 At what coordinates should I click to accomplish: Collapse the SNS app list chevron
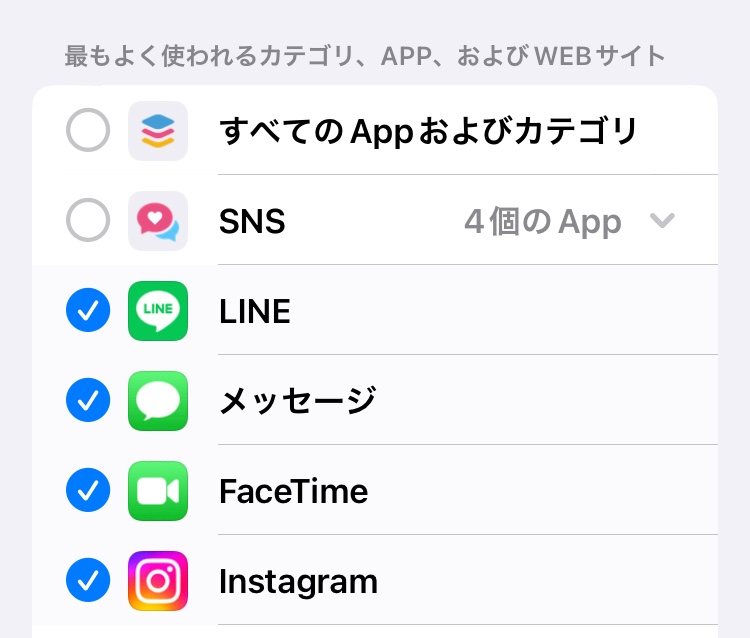click(x=662, y=221)
